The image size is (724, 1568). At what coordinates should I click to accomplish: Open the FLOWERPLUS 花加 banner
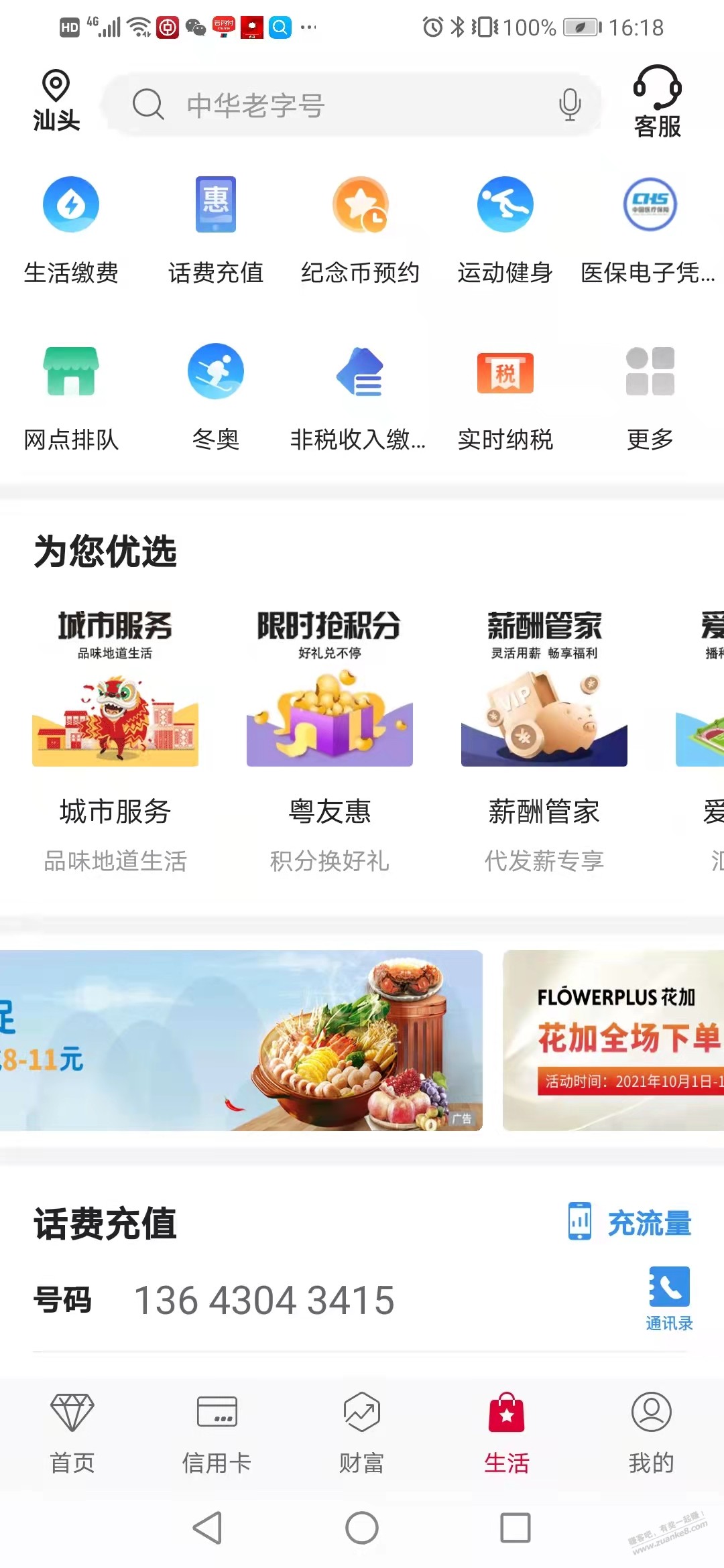pyautogui.click(x=613, y=1040)
